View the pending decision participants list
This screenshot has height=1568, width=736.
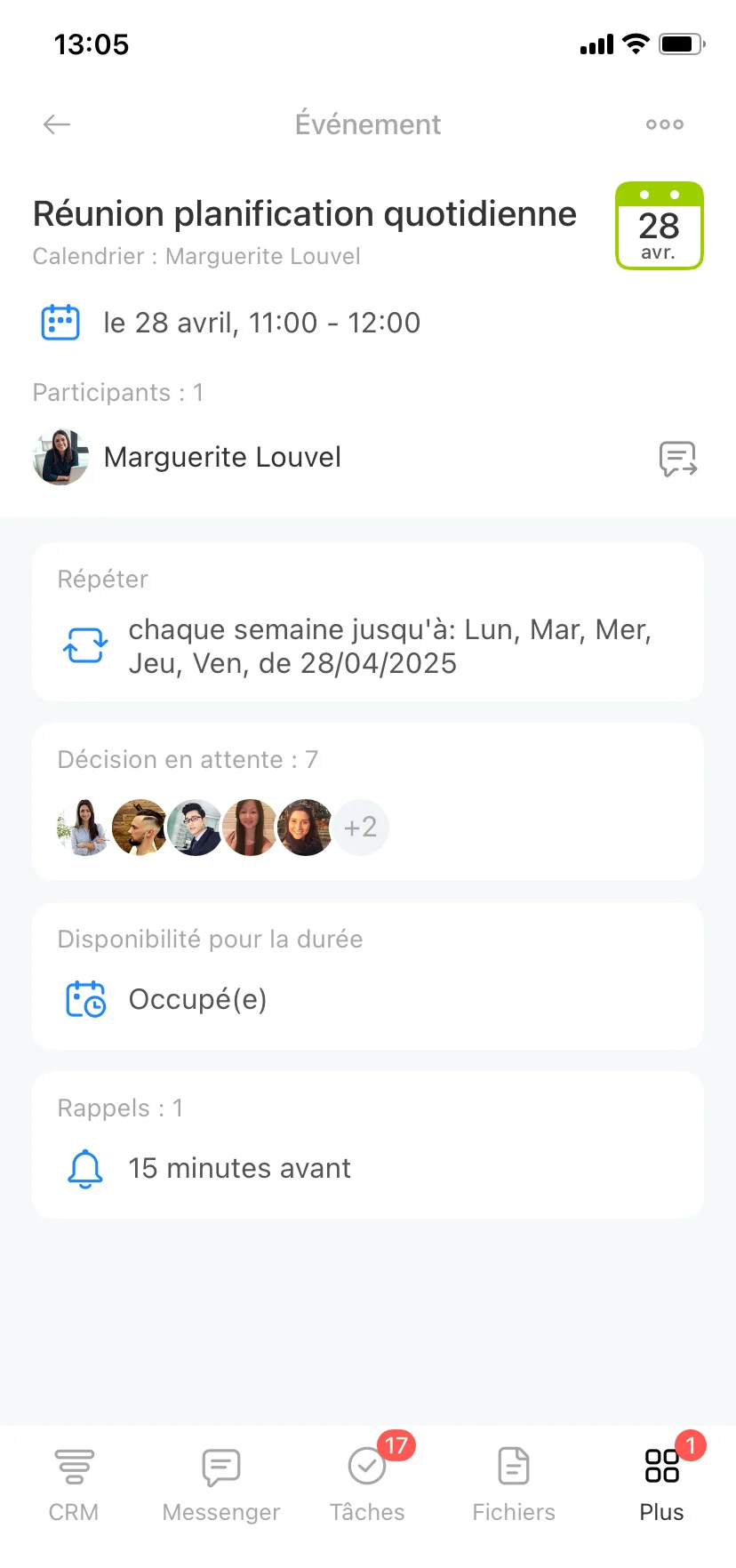click(368, 802)
